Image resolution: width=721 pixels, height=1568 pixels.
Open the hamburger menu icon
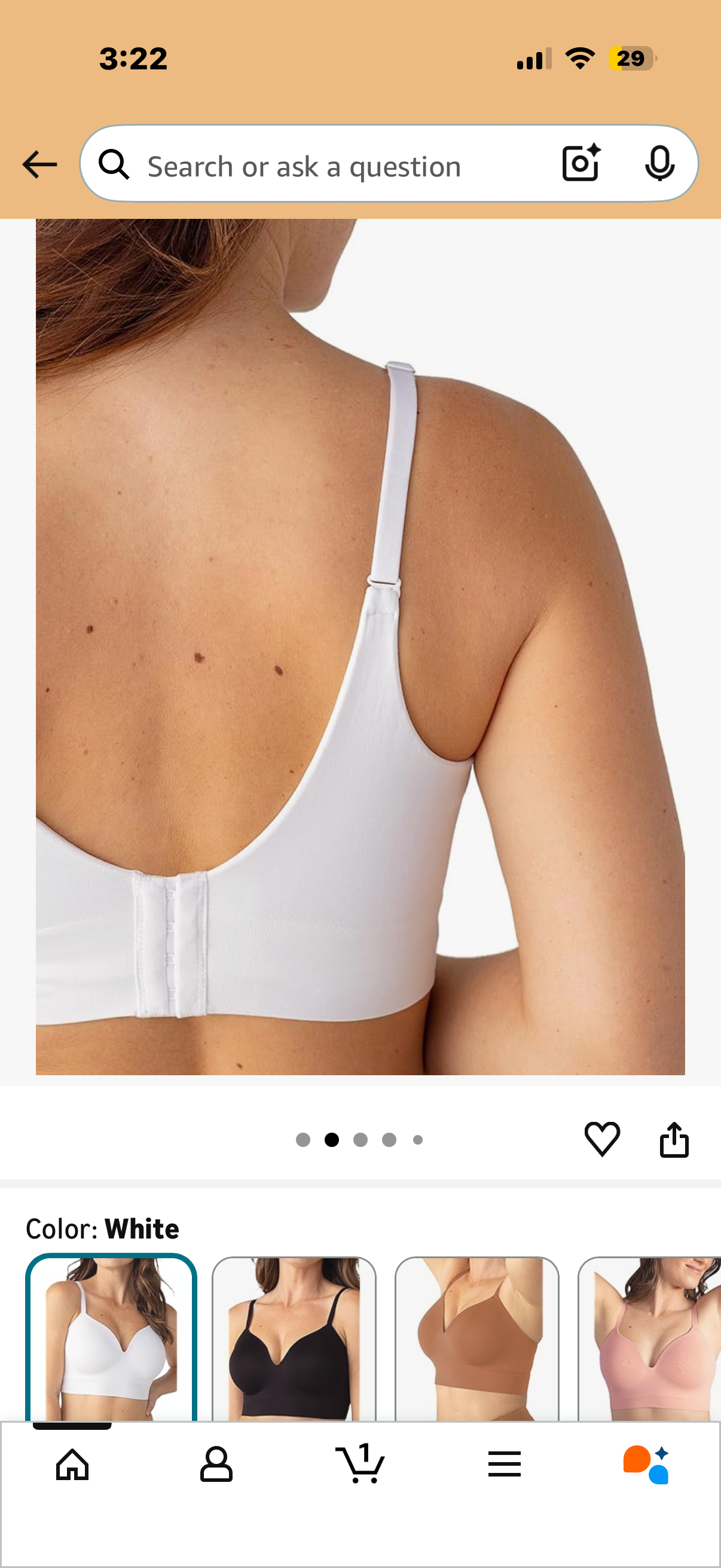pyautogui.click(x=505, y=1465)
